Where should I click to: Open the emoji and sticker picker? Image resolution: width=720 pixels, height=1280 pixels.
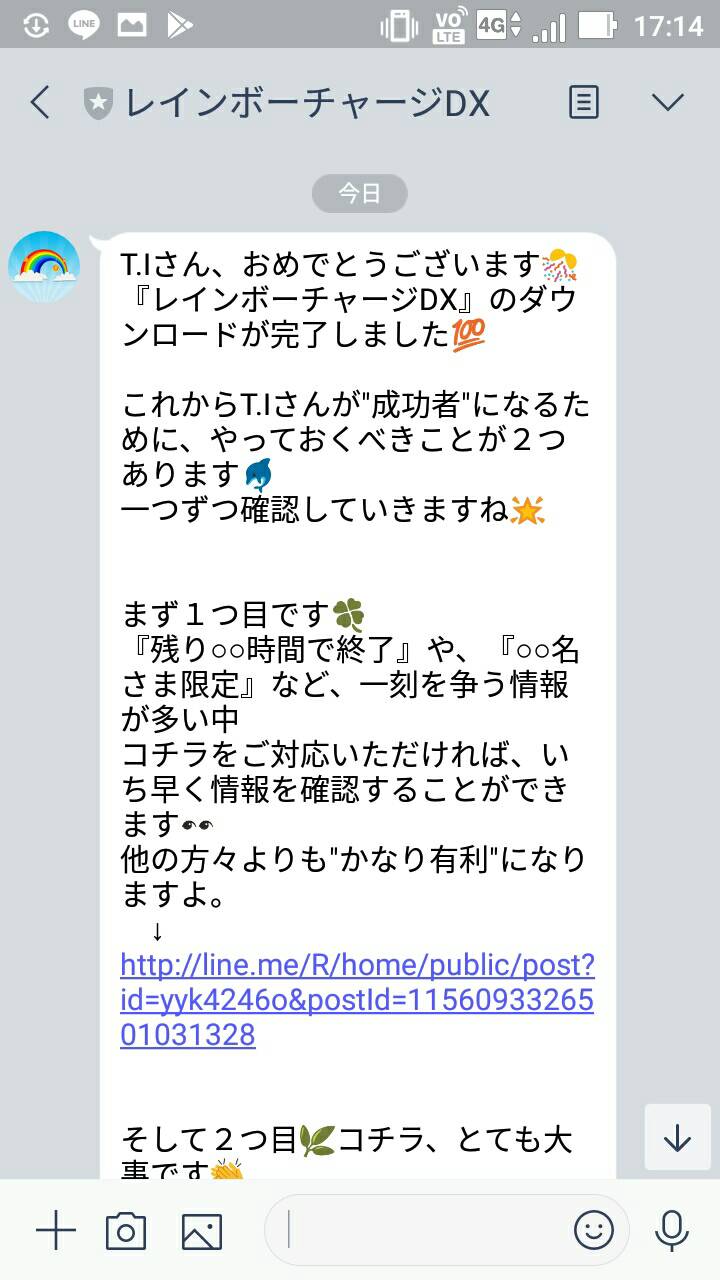(593, 1230)
